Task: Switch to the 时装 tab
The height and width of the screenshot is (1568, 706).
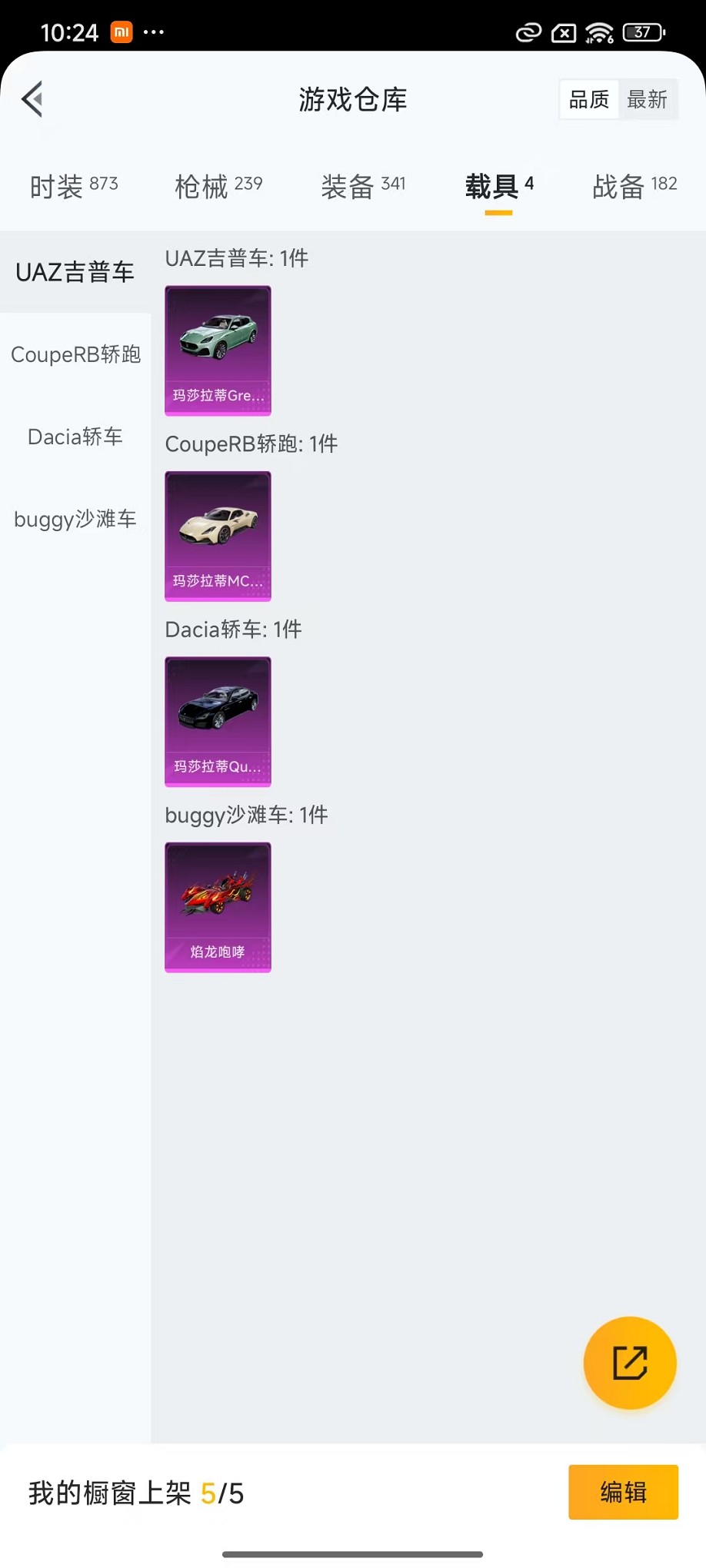Action: [x=74, y=186]
